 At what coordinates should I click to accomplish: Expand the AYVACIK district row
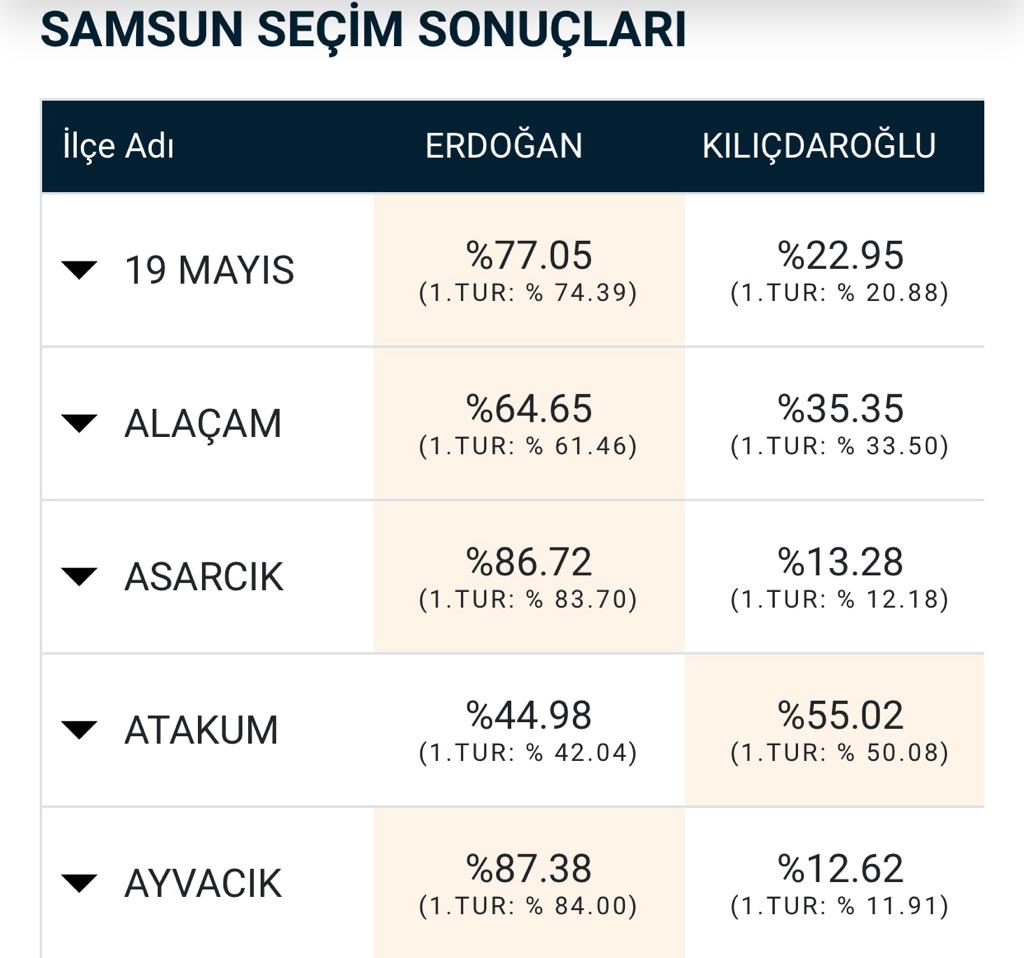(80, 883)
